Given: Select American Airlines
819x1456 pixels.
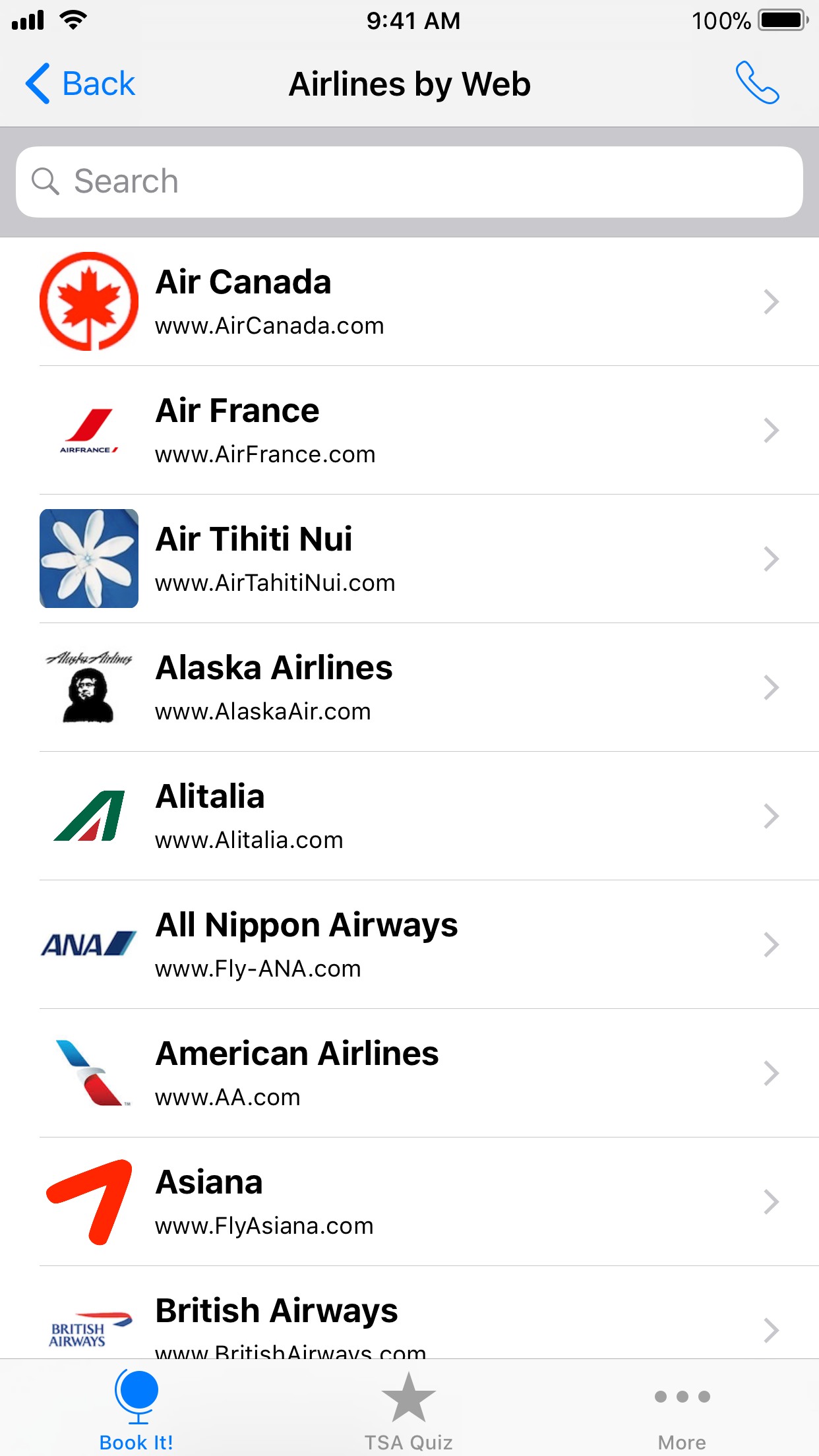Looking at the screenshot, I should [409, 1073].
